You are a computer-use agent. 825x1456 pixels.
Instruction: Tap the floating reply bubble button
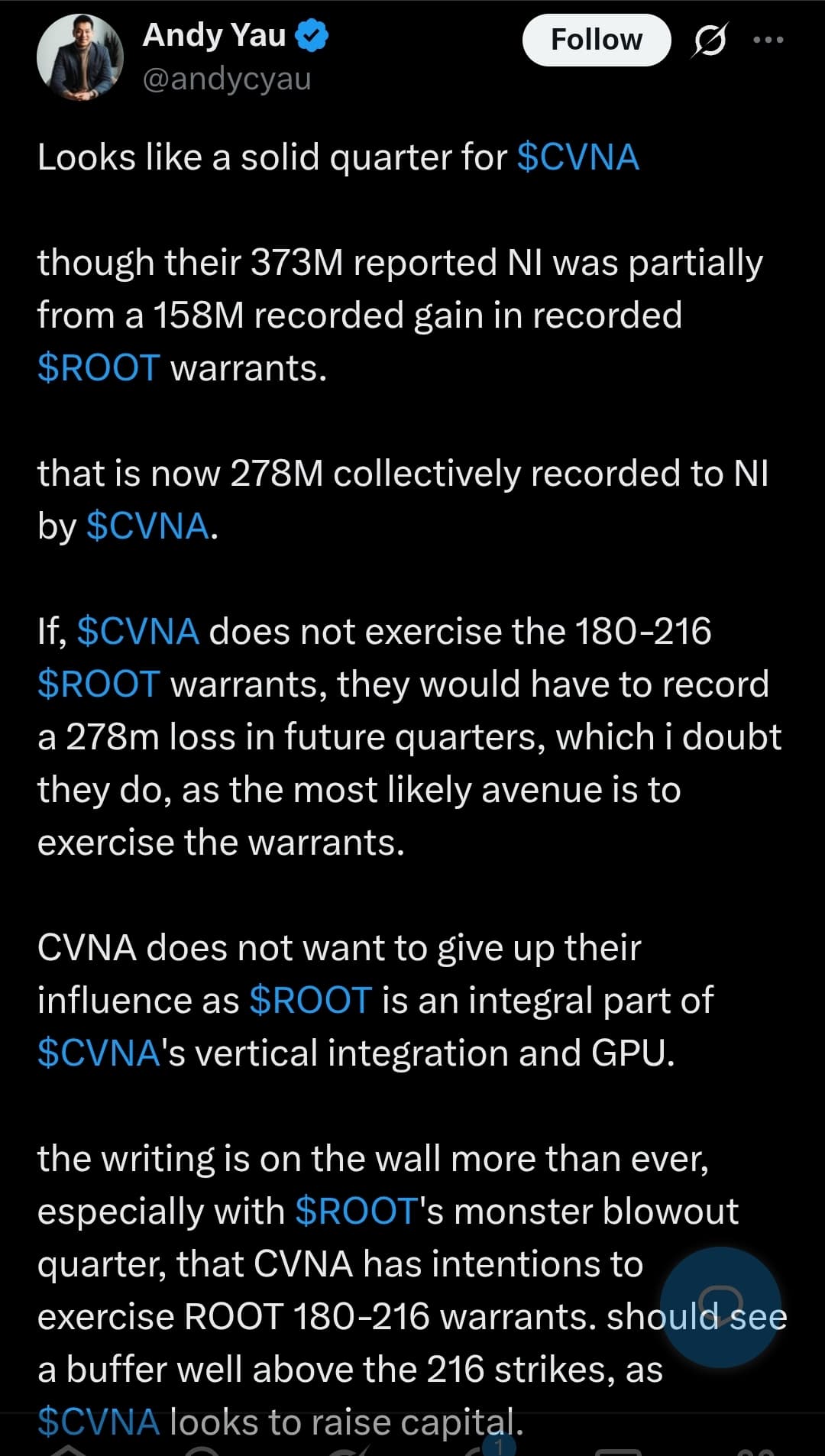click(x=720, y=1306)
